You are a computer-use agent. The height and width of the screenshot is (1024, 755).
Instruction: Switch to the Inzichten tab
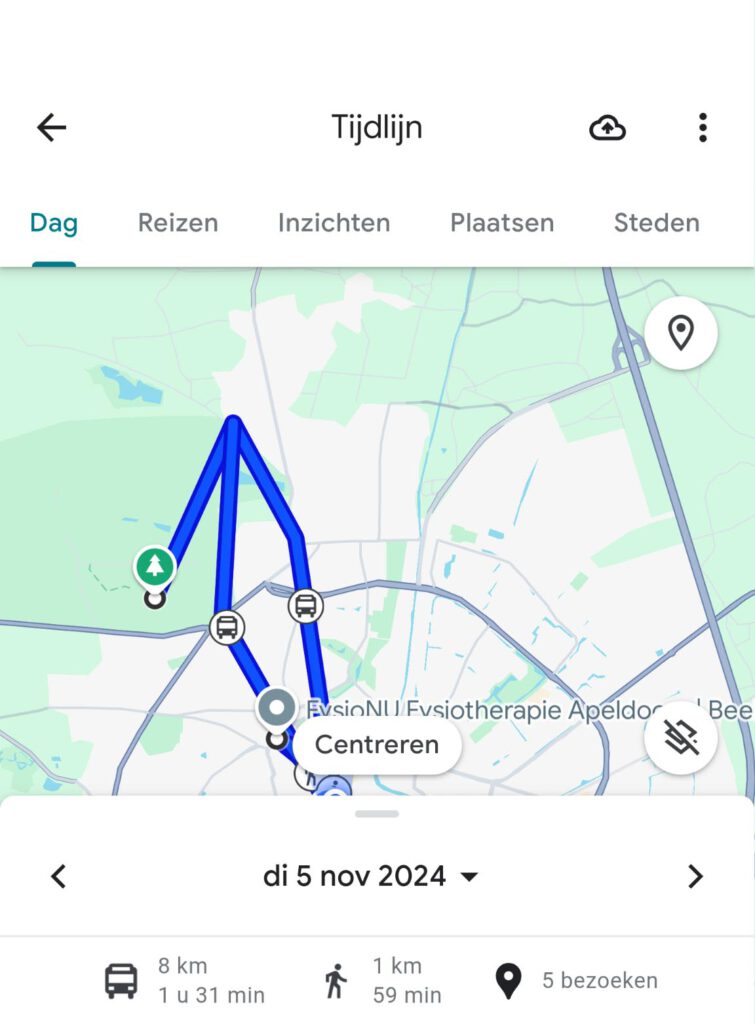pos(334,222)
